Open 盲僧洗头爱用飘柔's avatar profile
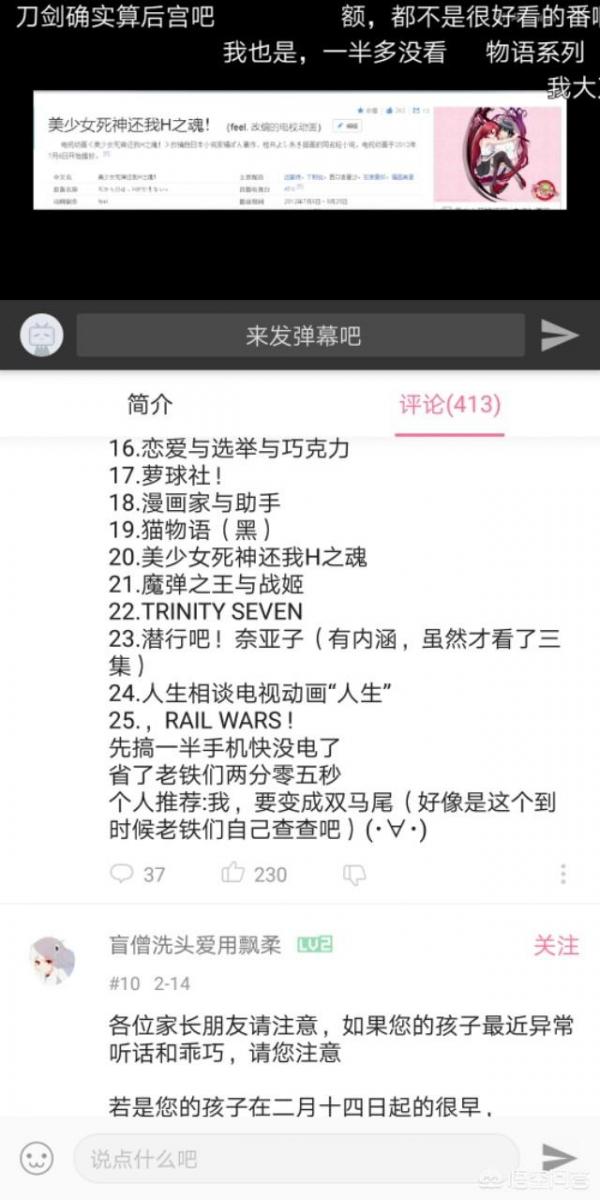This screenshot has width=600, height=1200. click(x=51, y=960)
